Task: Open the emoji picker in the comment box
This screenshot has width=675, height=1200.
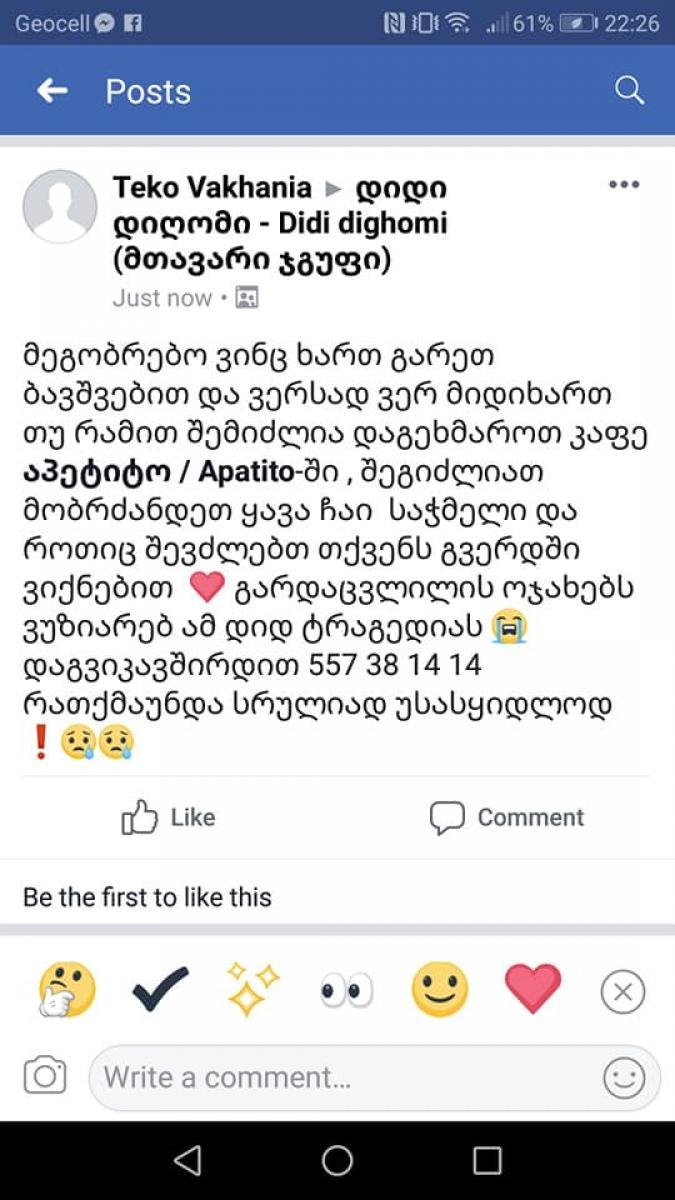Action: tap(624, 1078)
